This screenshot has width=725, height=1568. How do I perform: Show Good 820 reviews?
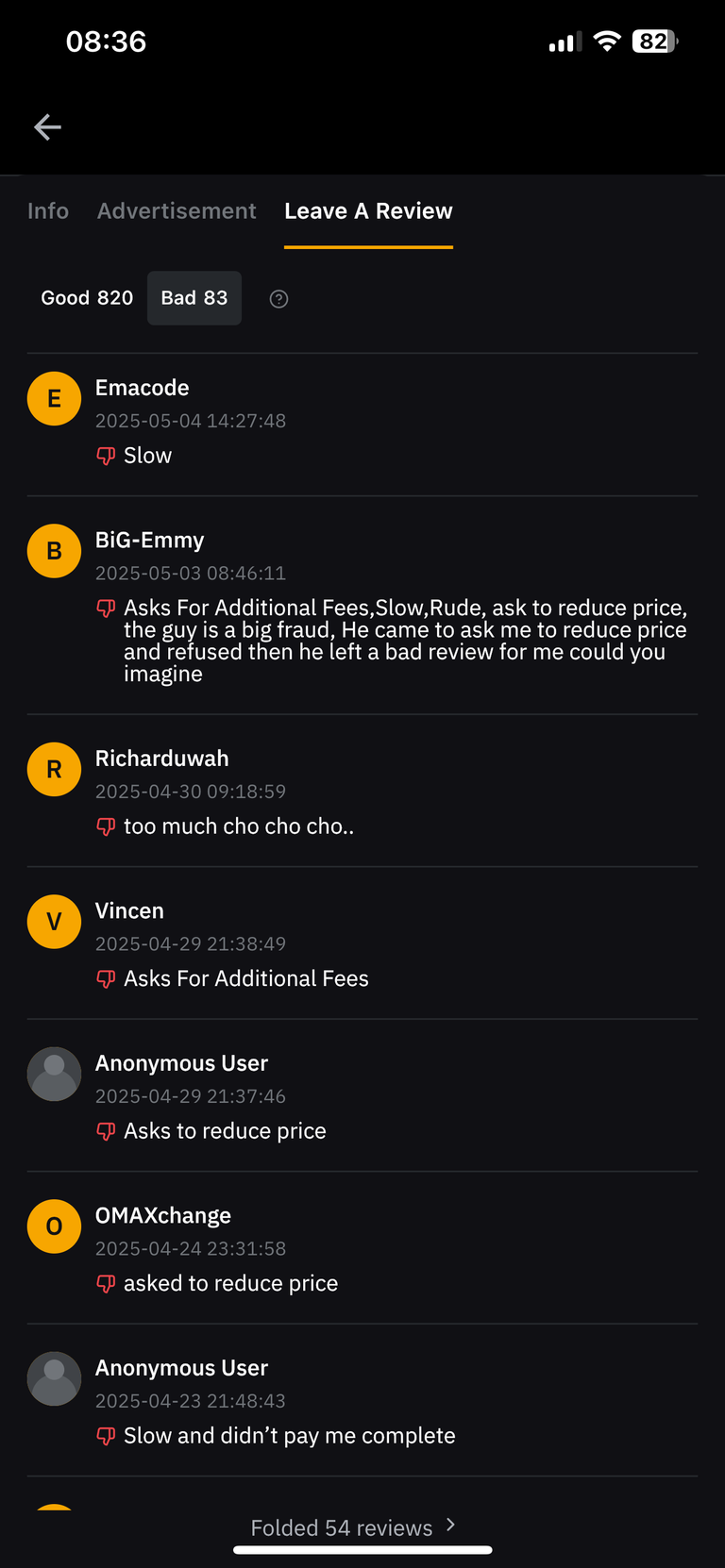(x=87, y=298)
